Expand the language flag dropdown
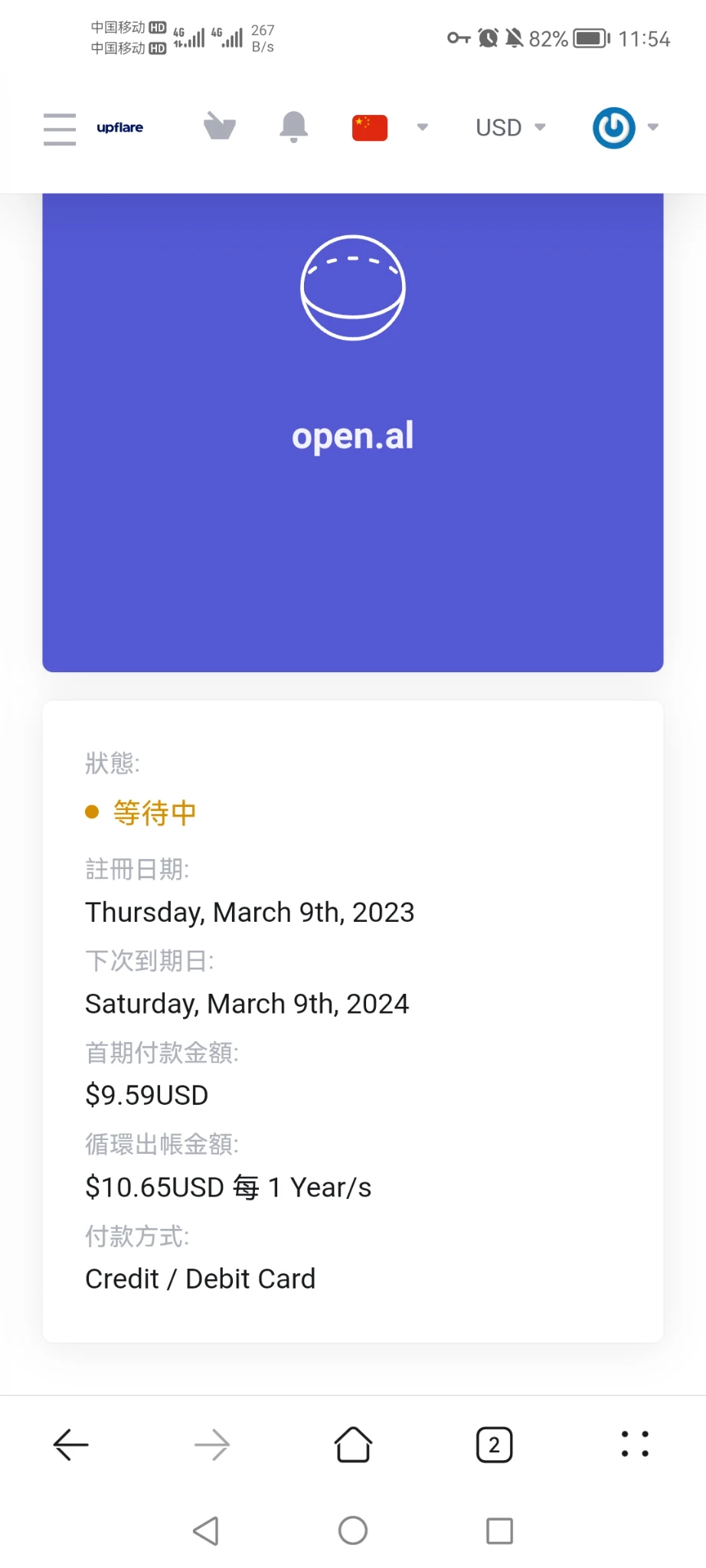 390,127
